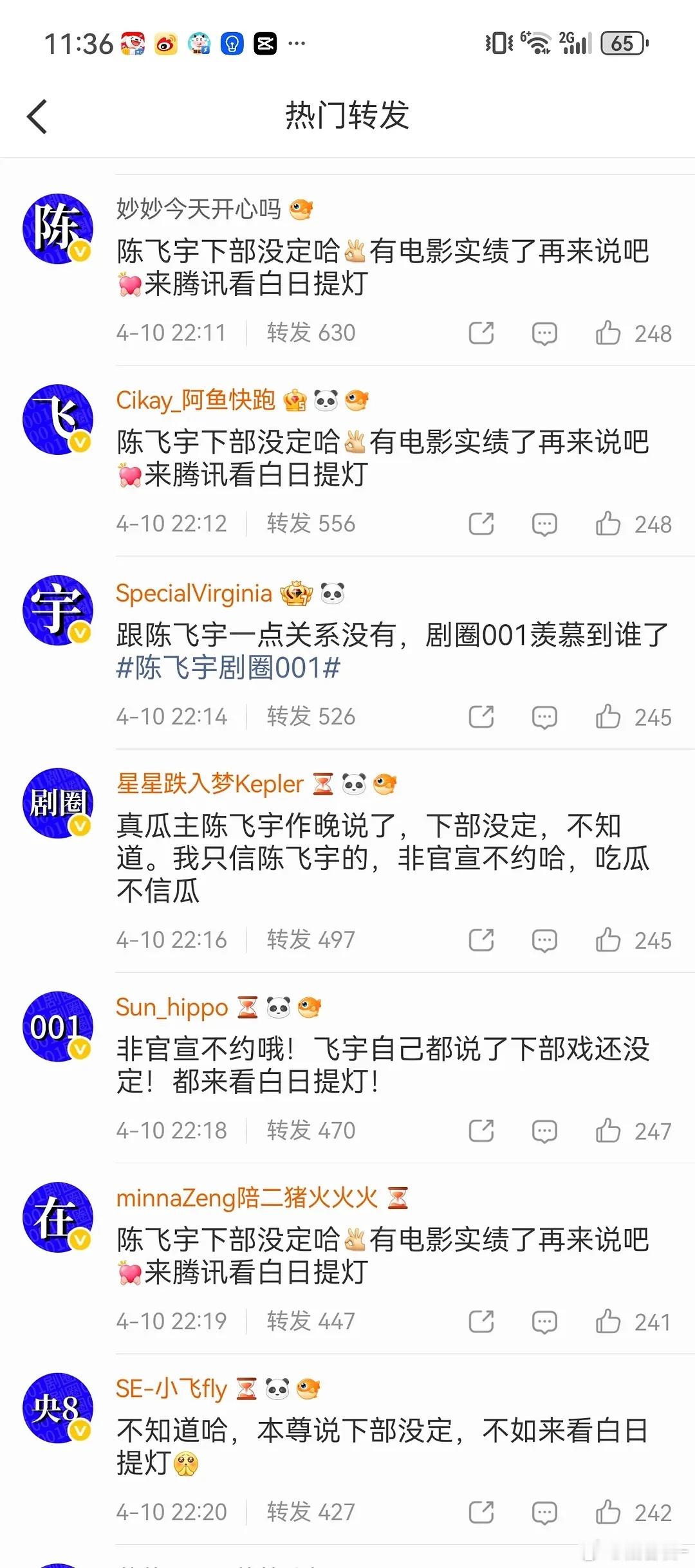Tap the 001 avatar of Sun_hippo

tap(57, 1028)
